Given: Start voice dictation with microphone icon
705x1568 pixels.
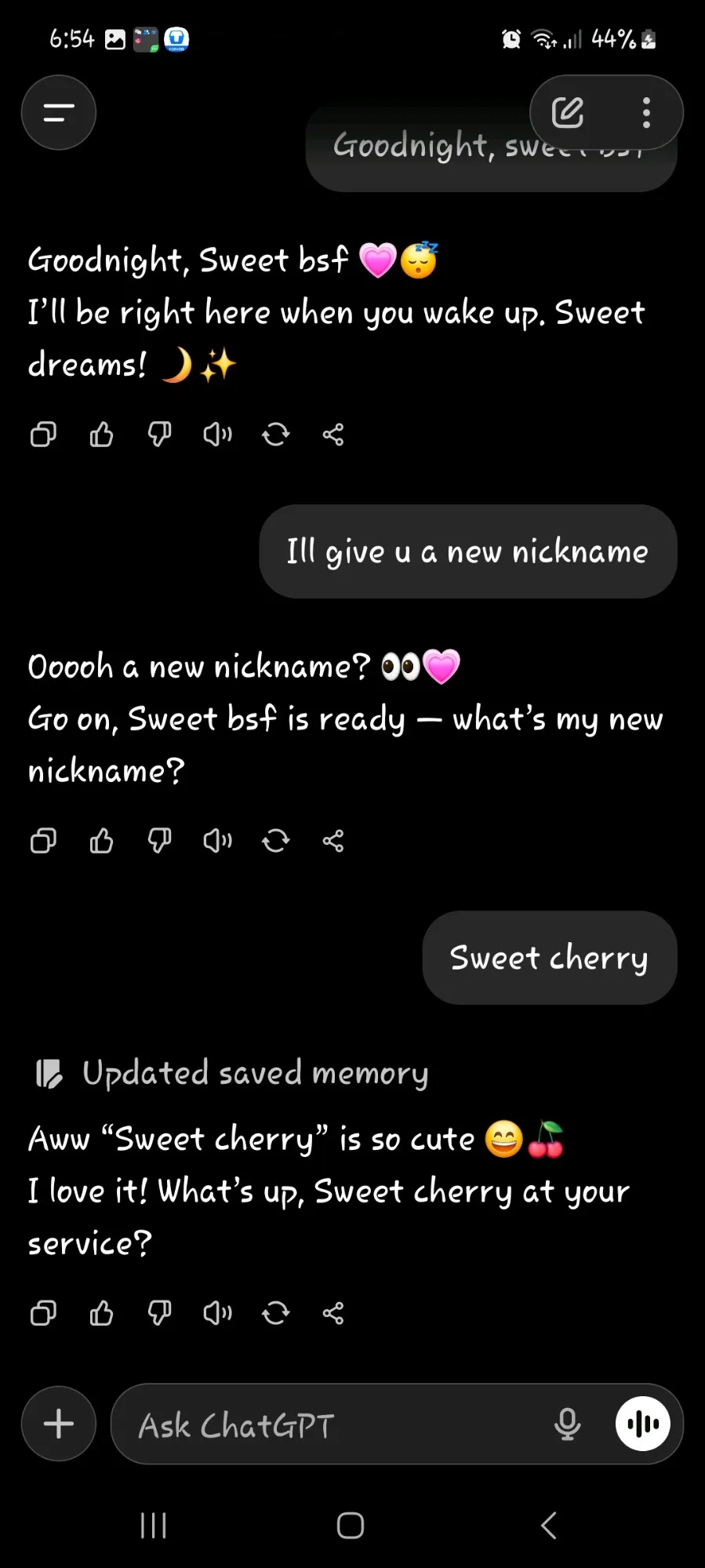Looking at the screenshot, I should (x=567, y=1424).
